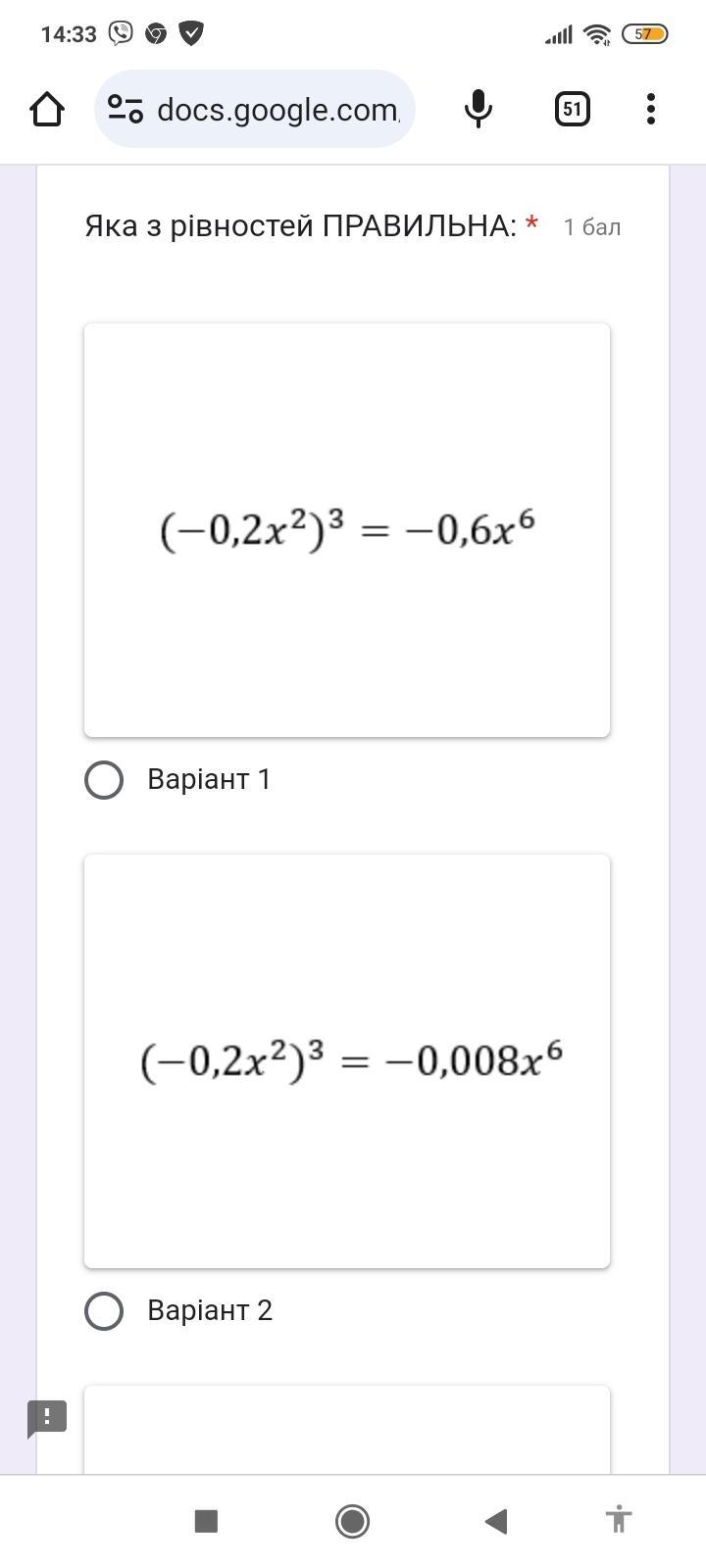Screen dimensions: 706x1568
Task: Open the accessibility shortcut button
Action: [x=618, y=1521]
